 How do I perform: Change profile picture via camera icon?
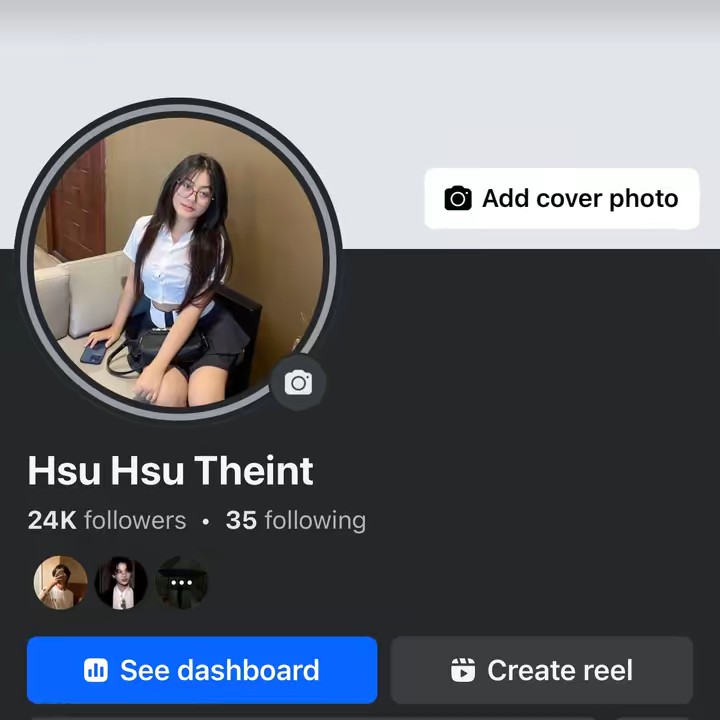pos(298,383)
